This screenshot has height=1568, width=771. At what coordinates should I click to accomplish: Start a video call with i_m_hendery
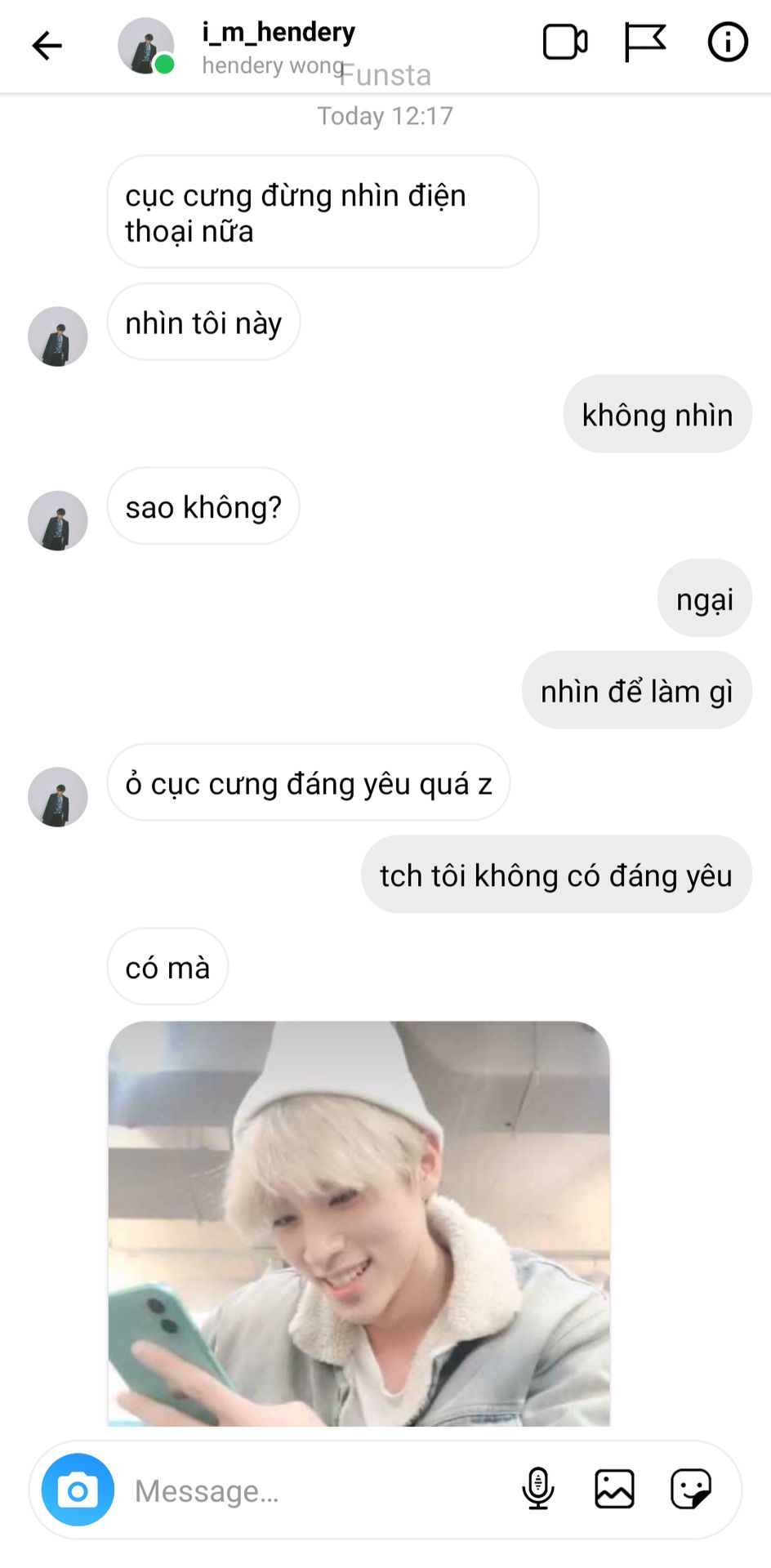[565, 42]
